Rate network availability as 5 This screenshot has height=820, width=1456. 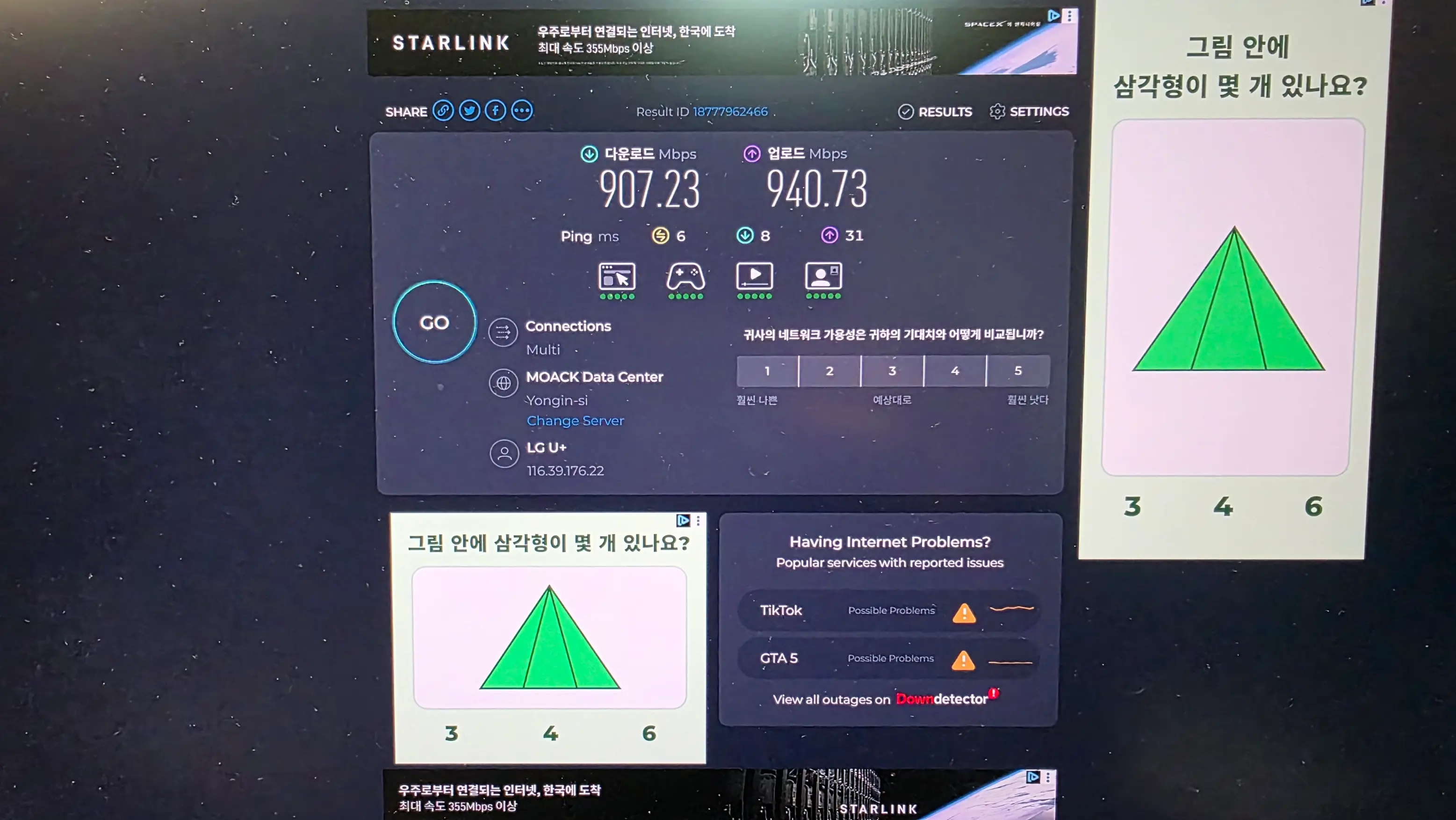point(1018,371)
